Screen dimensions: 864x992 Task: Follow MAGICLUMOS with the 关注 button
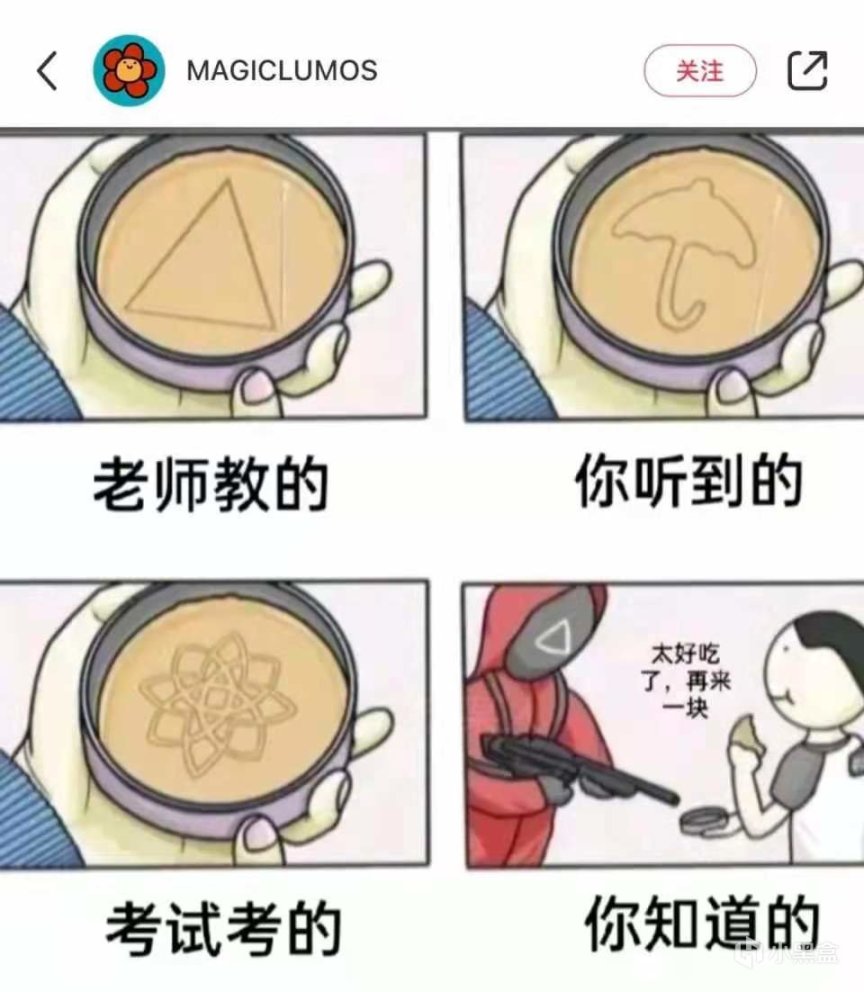(x=700, y=71)
